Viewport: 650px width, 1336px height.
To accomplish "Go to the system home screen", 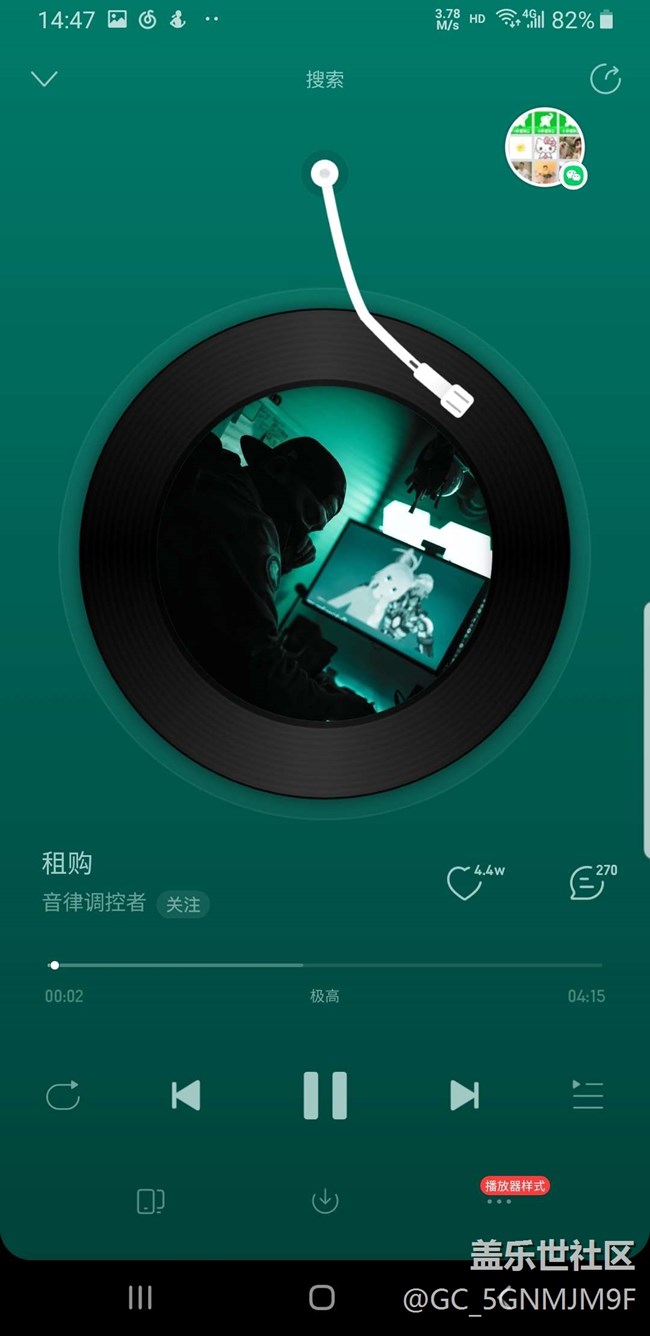I will click(x=322, y=1298).
